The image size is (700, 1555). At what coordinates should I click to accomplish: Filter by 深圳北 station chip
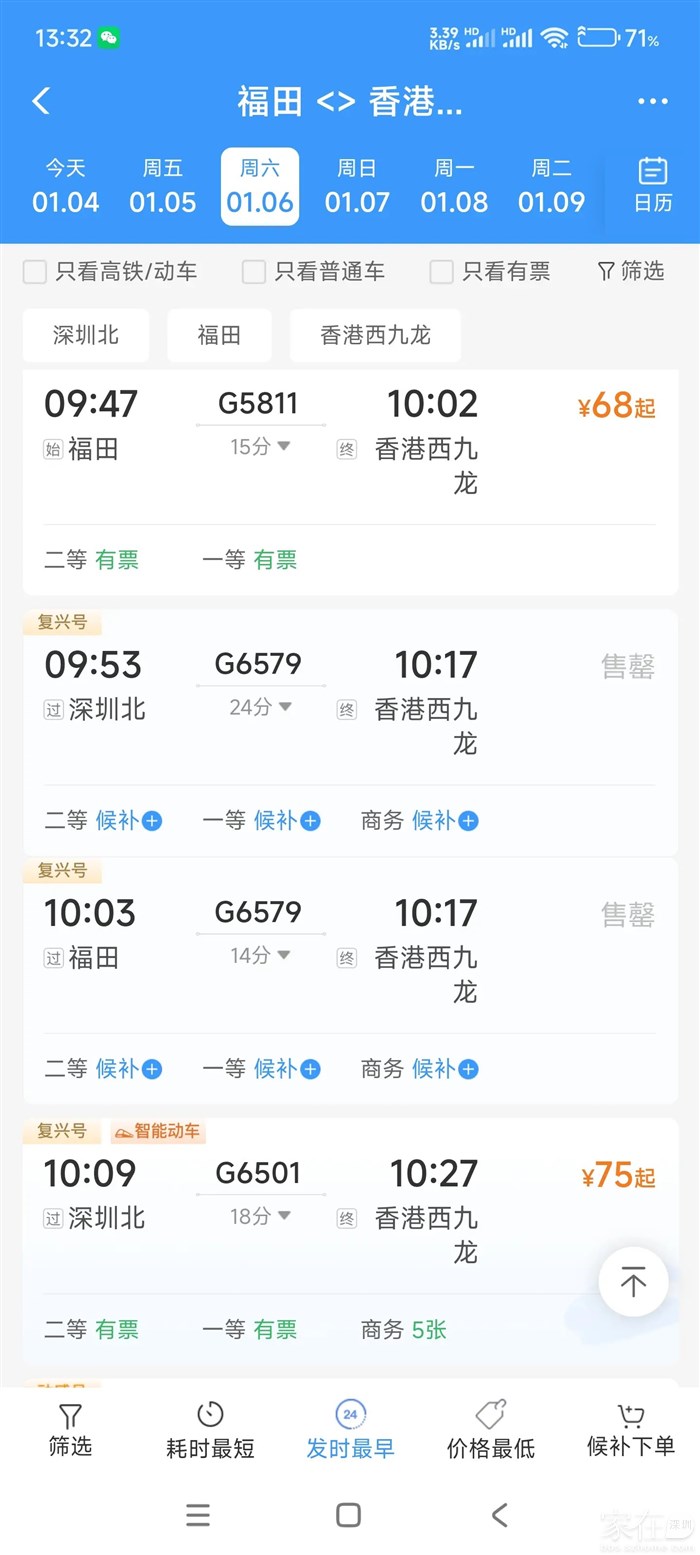tap(86, 335)
